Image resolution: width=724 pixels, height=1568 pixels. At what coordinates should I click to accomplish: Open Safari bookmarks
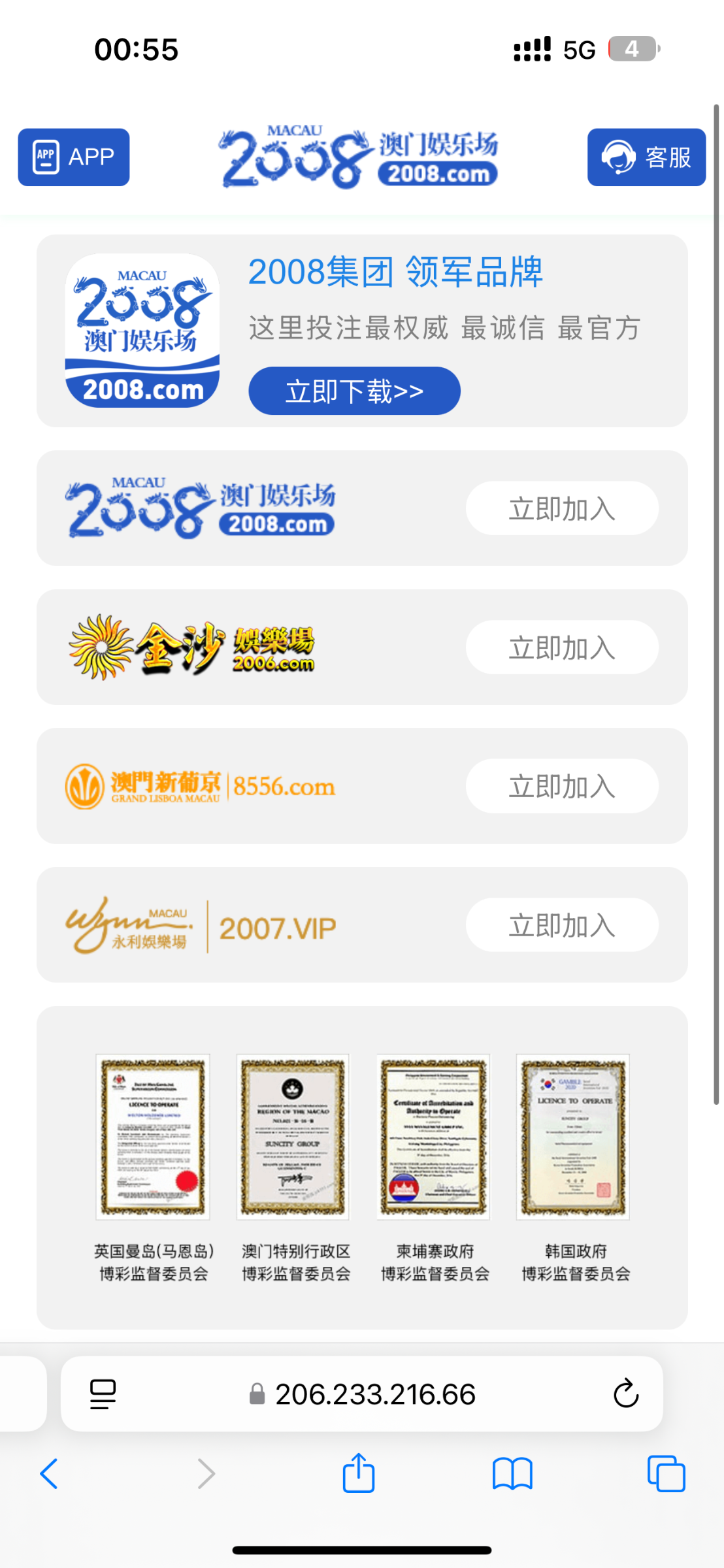512,1474
